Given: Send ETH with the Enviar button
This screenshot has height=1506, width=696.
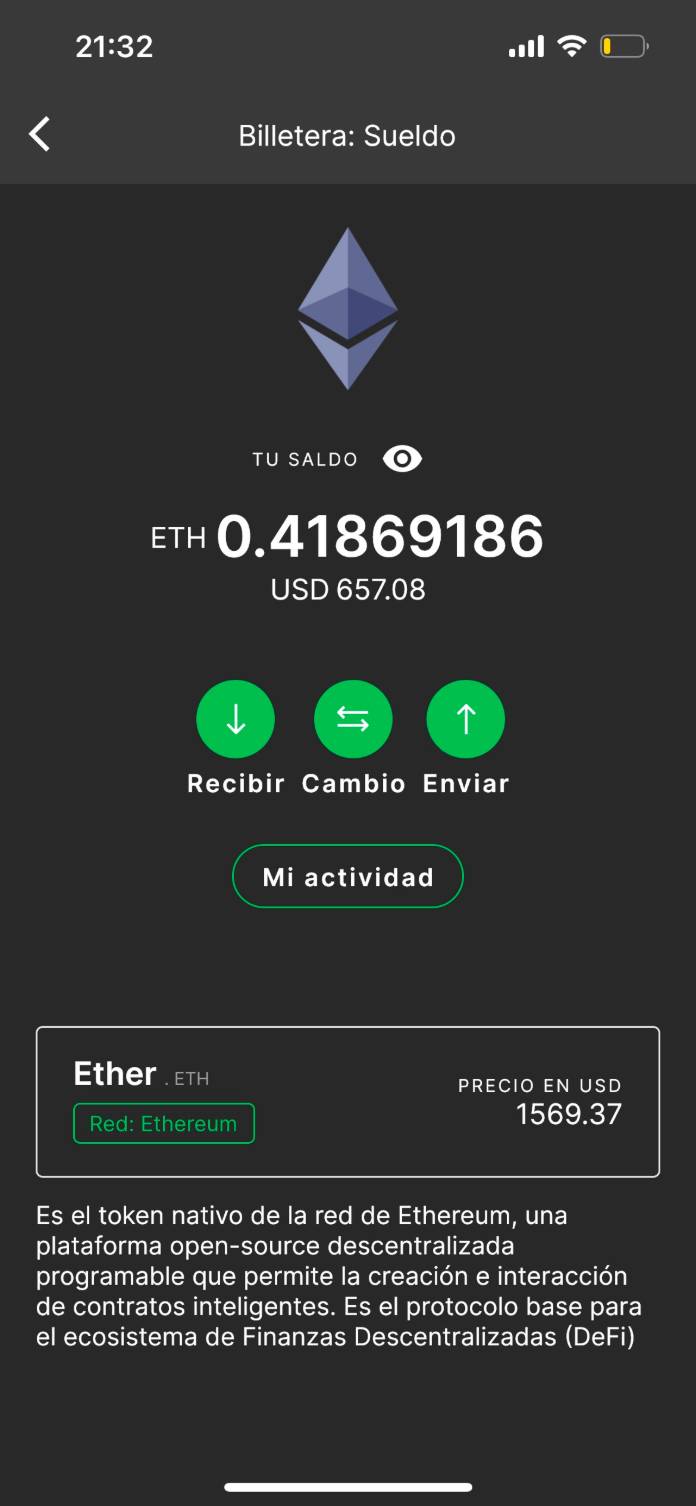Looking at the screenshot, I should 466,720.
